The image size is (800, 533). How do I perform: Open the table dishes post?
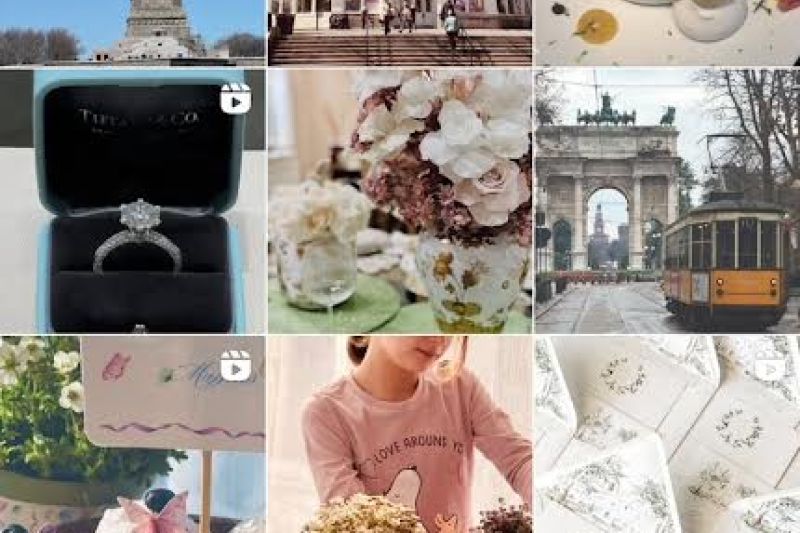coord(667,32)
